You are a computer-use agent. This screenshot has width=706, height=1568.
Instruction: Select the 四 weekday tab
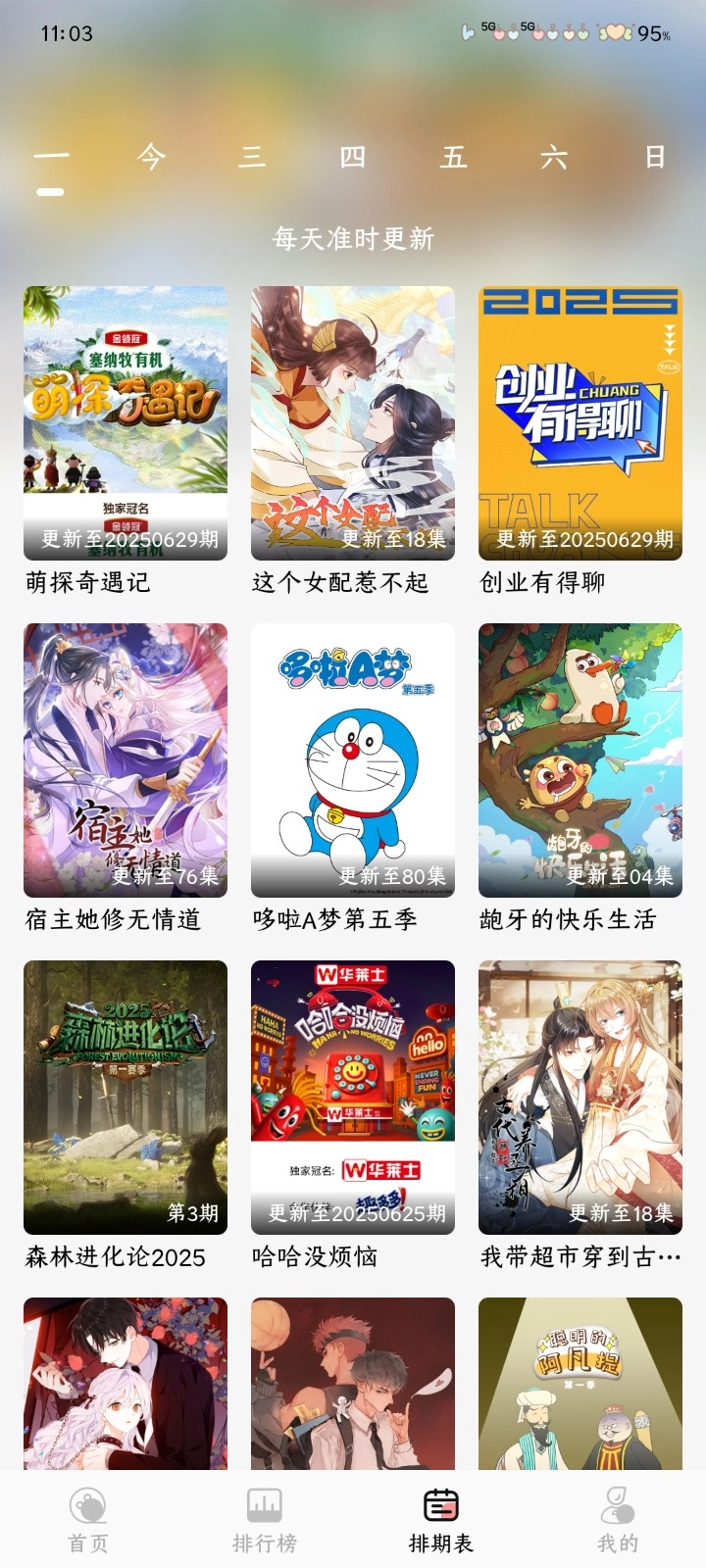click(x=352, y=157)
